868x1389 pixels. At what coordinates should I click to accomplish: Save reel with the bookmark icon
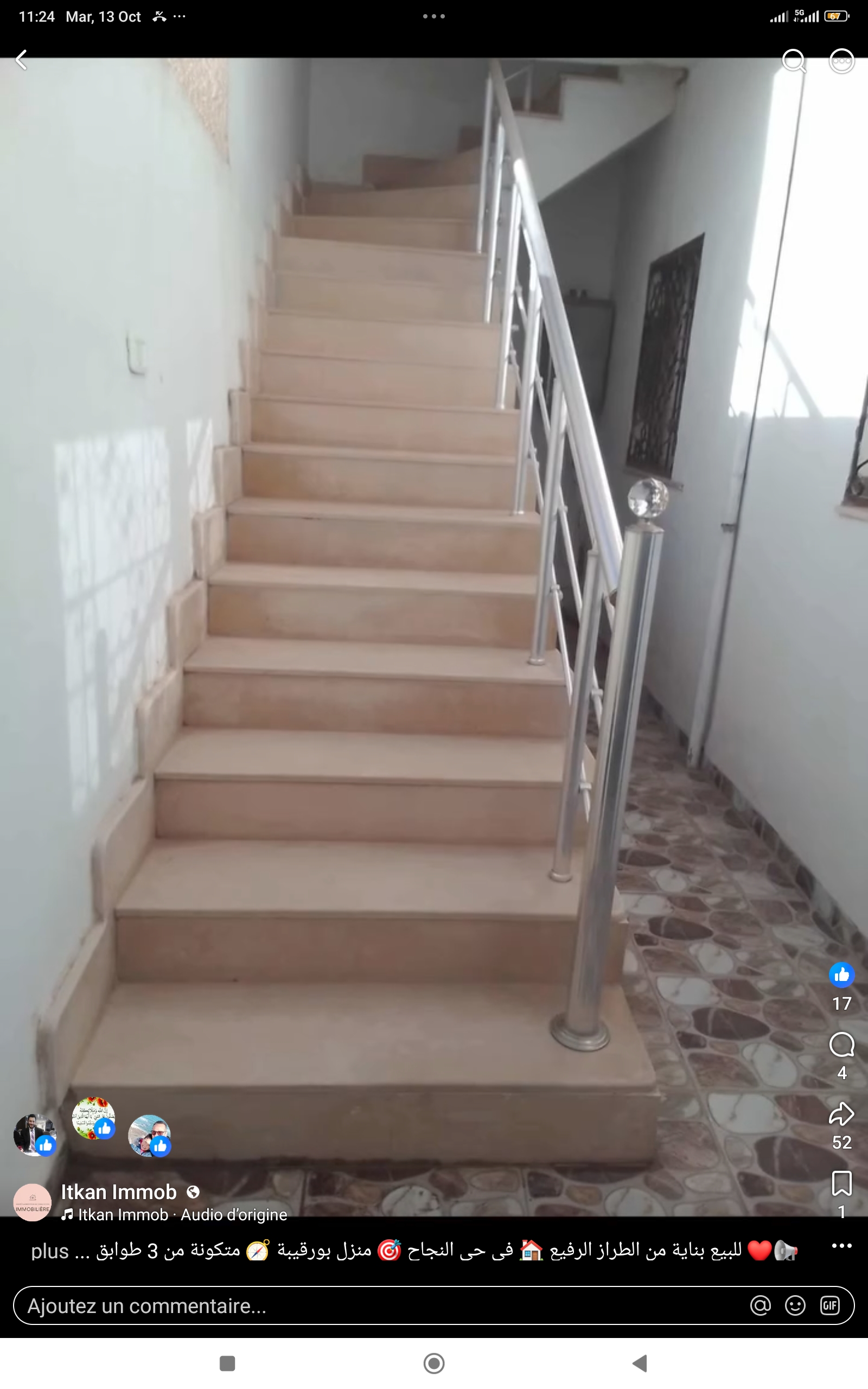click(841, 1183)
